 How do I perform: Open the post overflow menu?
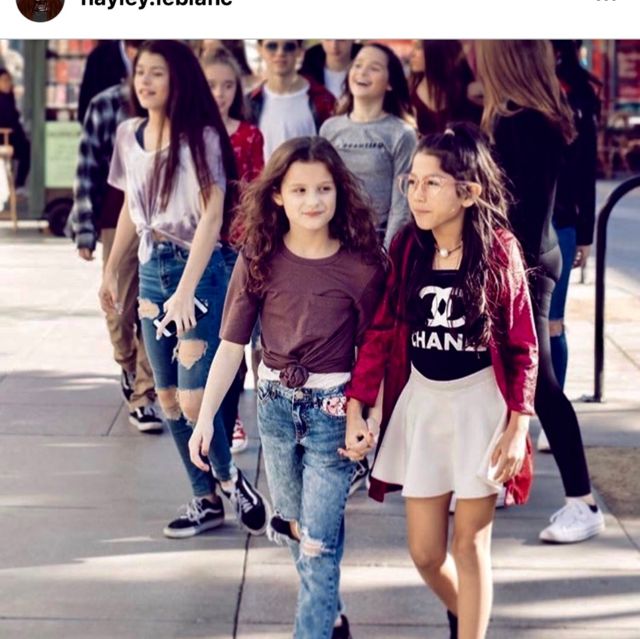606,1
